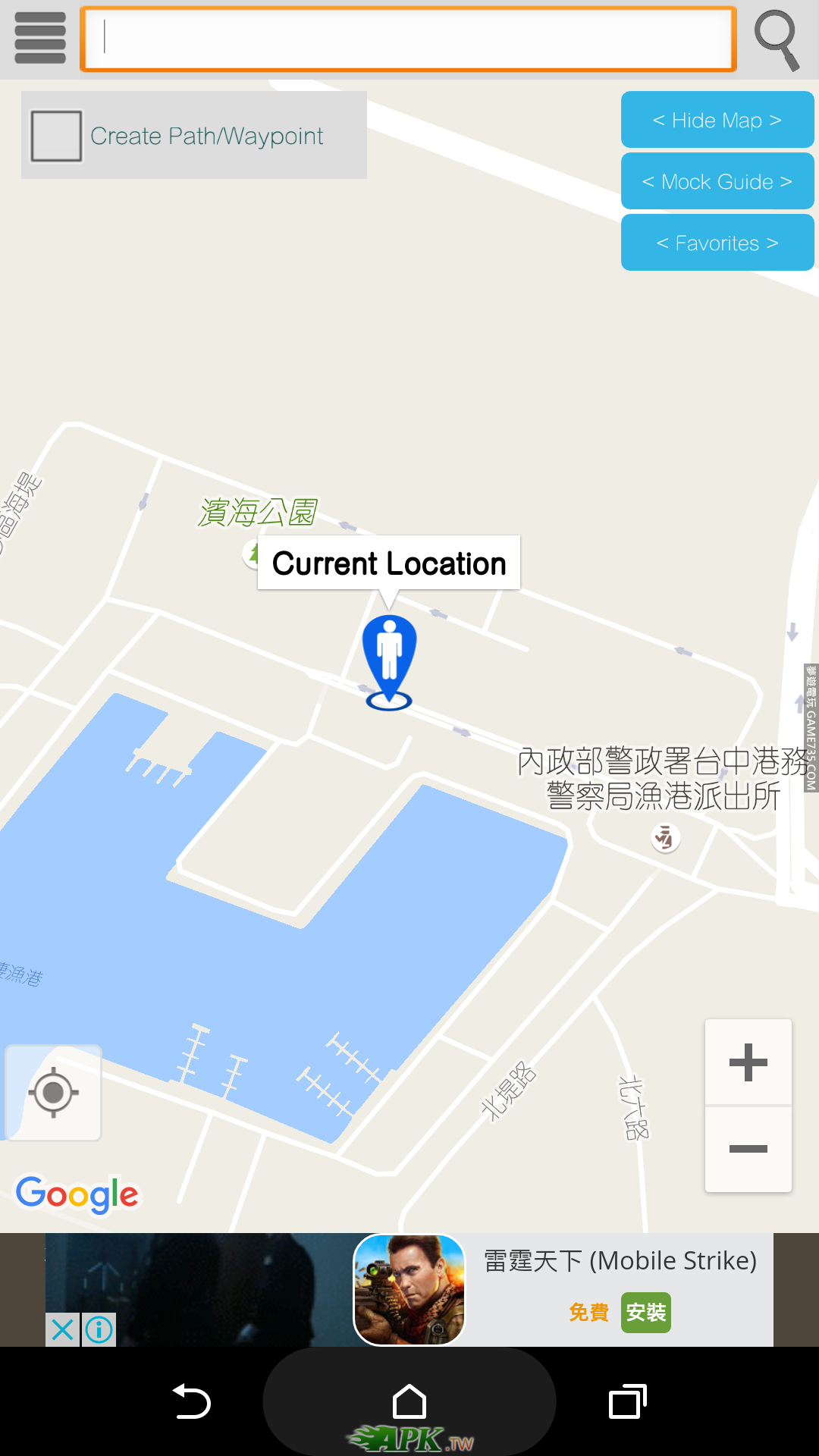The width and height of the screenshot is (819, 1456).
Task: Focus the location search field
Action: tap(408, 39)
